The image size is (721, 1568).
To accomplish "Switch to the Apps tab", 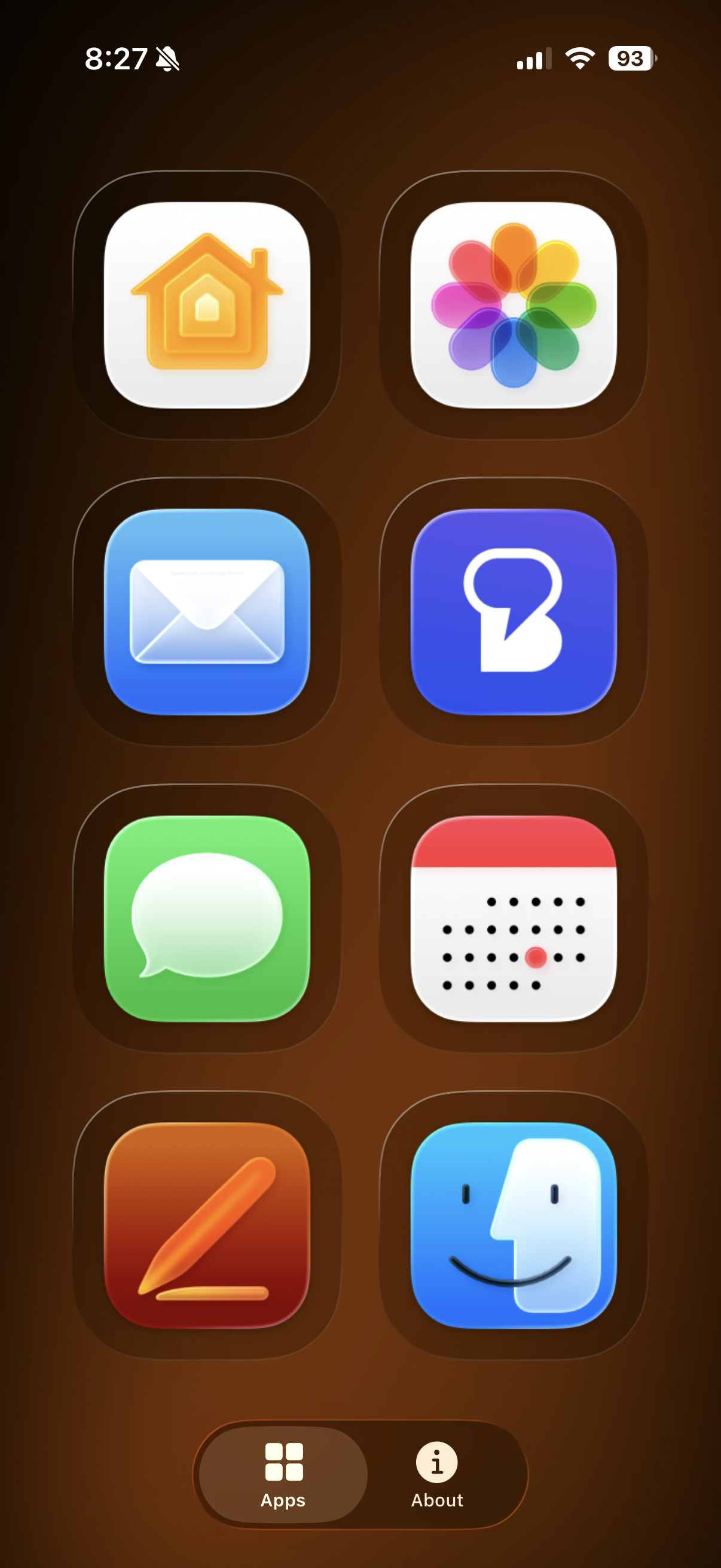I will 283,1474.
